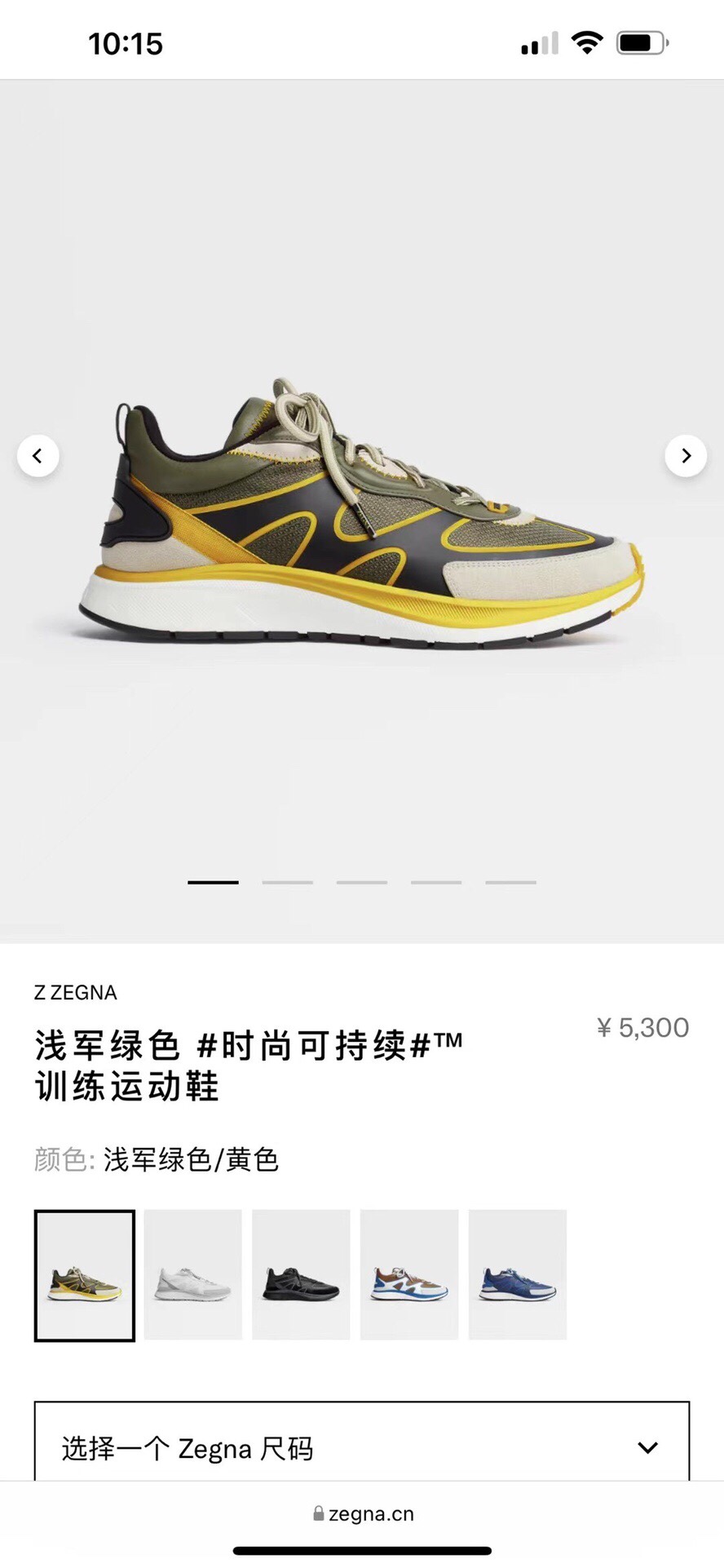
Task: Select the army green and yellow variant
Action: click(x=85, y=1275)
